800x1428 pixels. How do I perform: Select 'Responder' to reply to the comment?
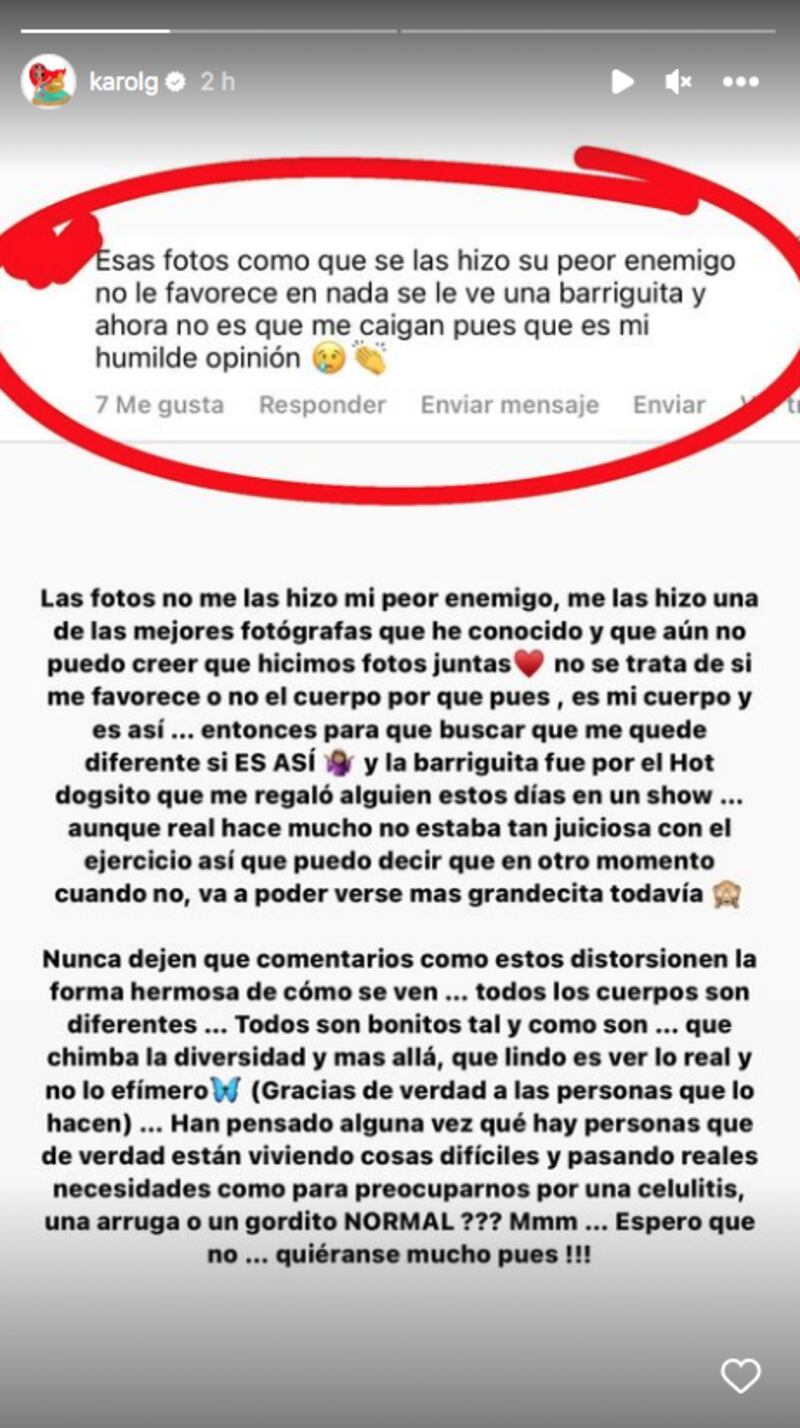point(322,405)
